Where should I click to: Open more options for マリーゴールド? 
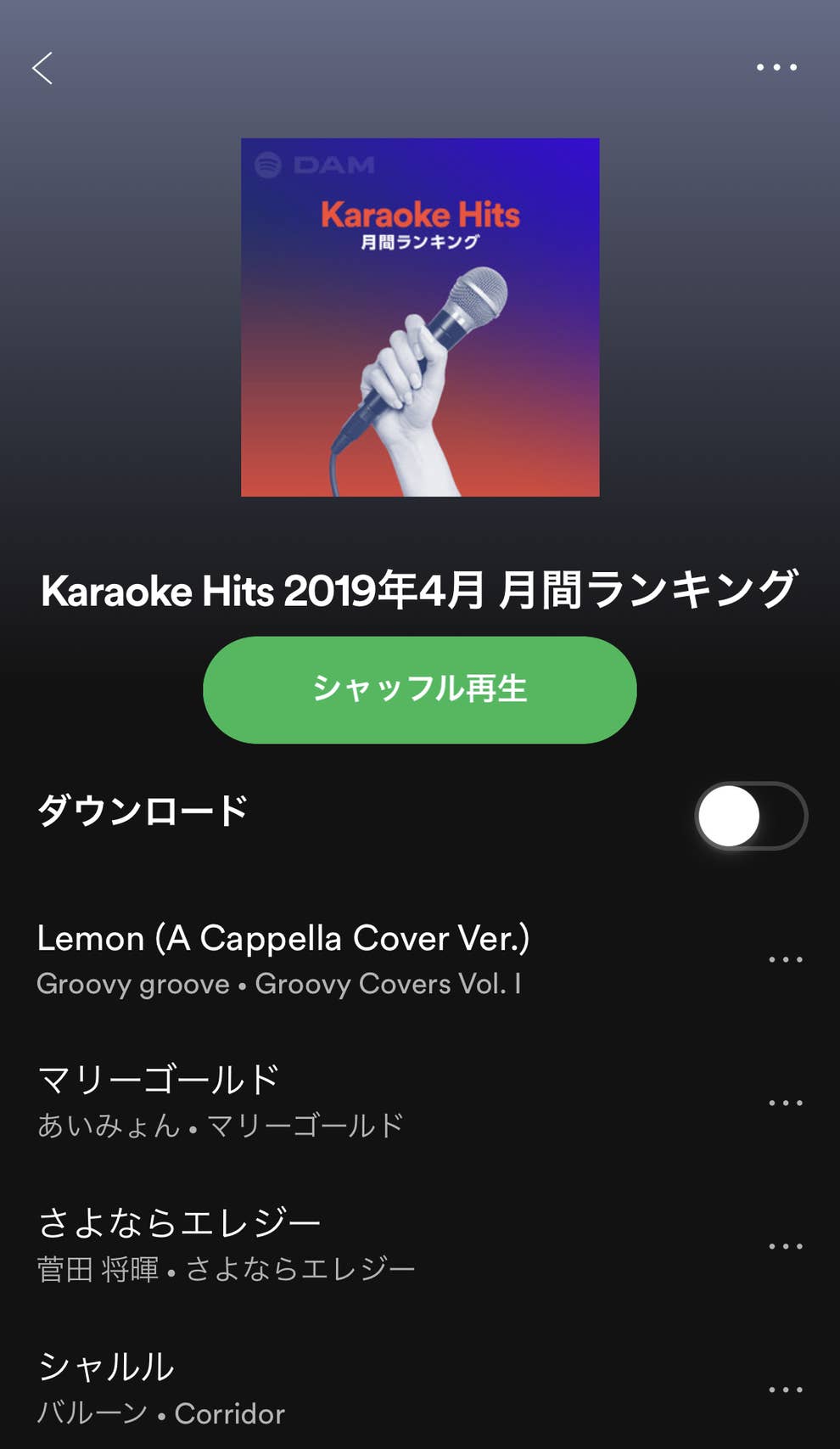click(x=785, y=1103)
